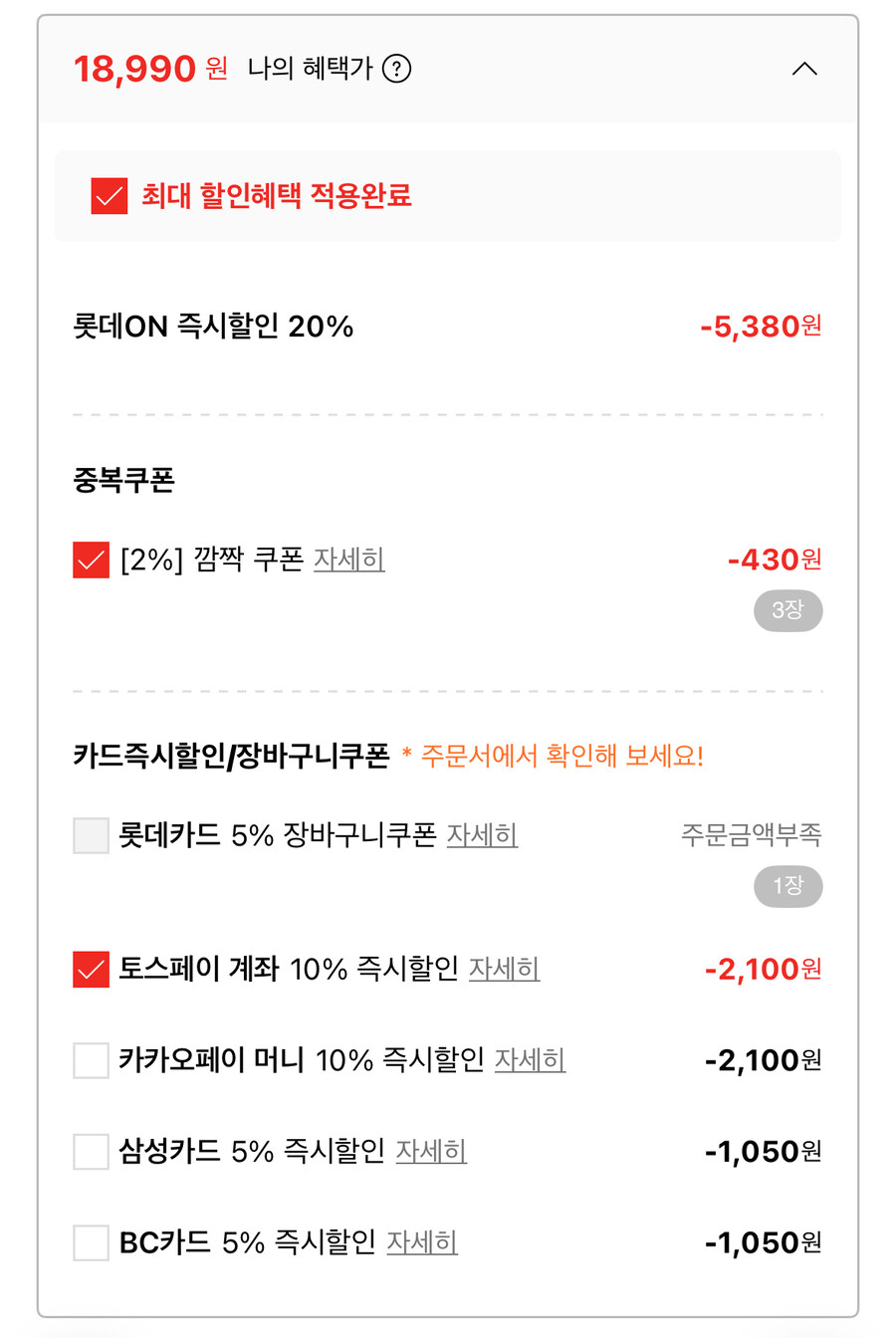Screen dimensions: 896x1338
Task: Open 자세히 next to 토스페이 즉시할인
Action: [504, 970]
